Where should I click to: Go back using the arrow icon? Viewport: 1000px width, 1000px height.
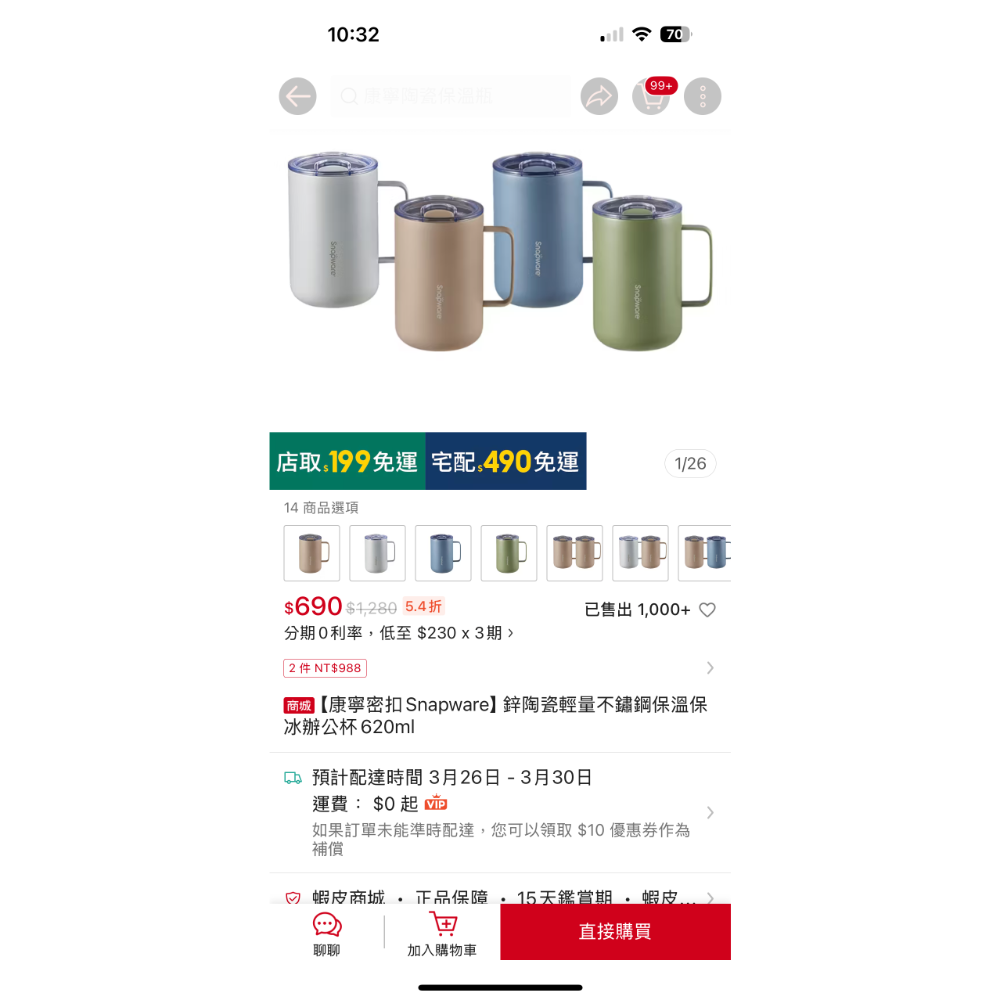(x=298, y=96)
